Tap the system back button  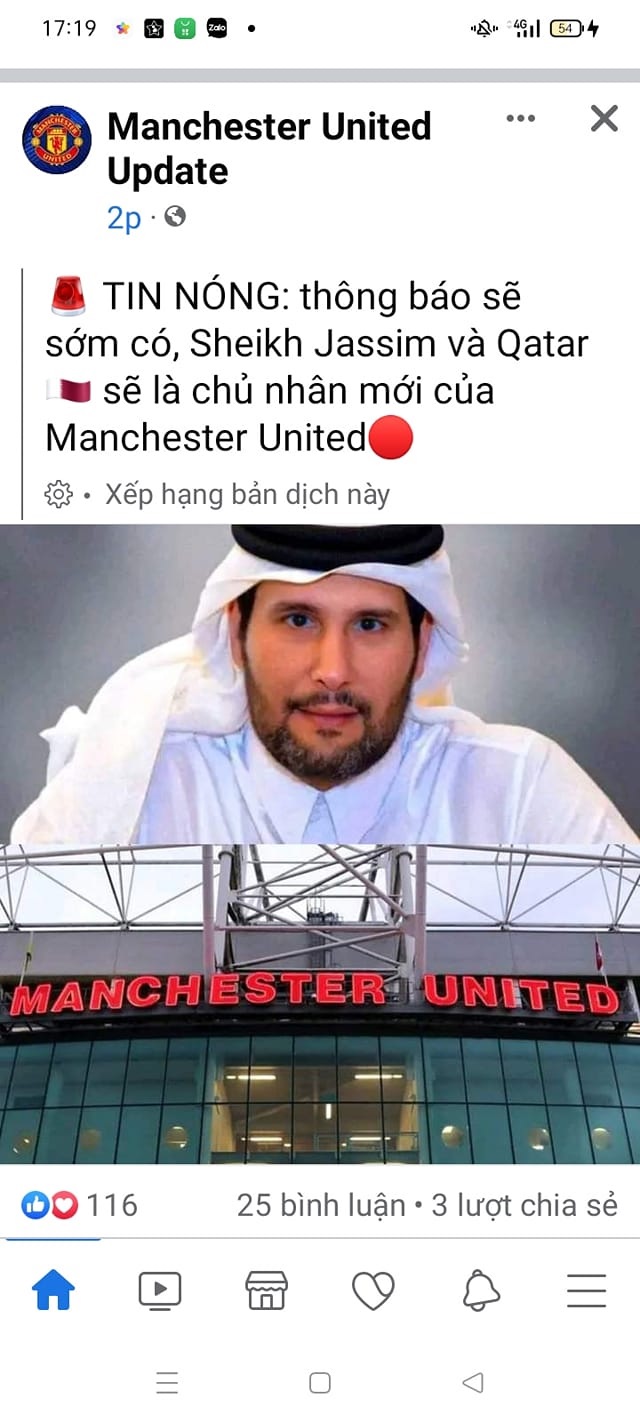(x=473, y=1383)
